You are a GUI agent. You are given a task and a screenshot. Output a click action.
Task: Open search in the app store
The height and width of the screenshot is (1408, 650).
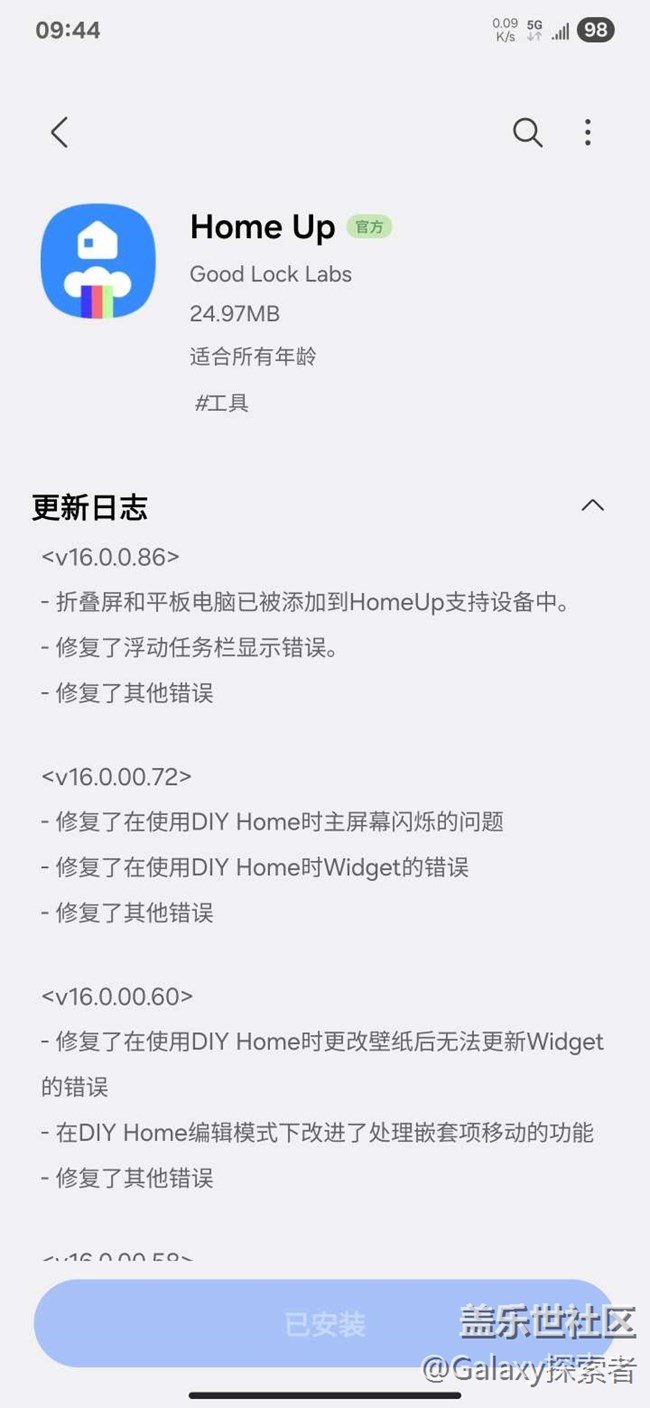(527, 132)
